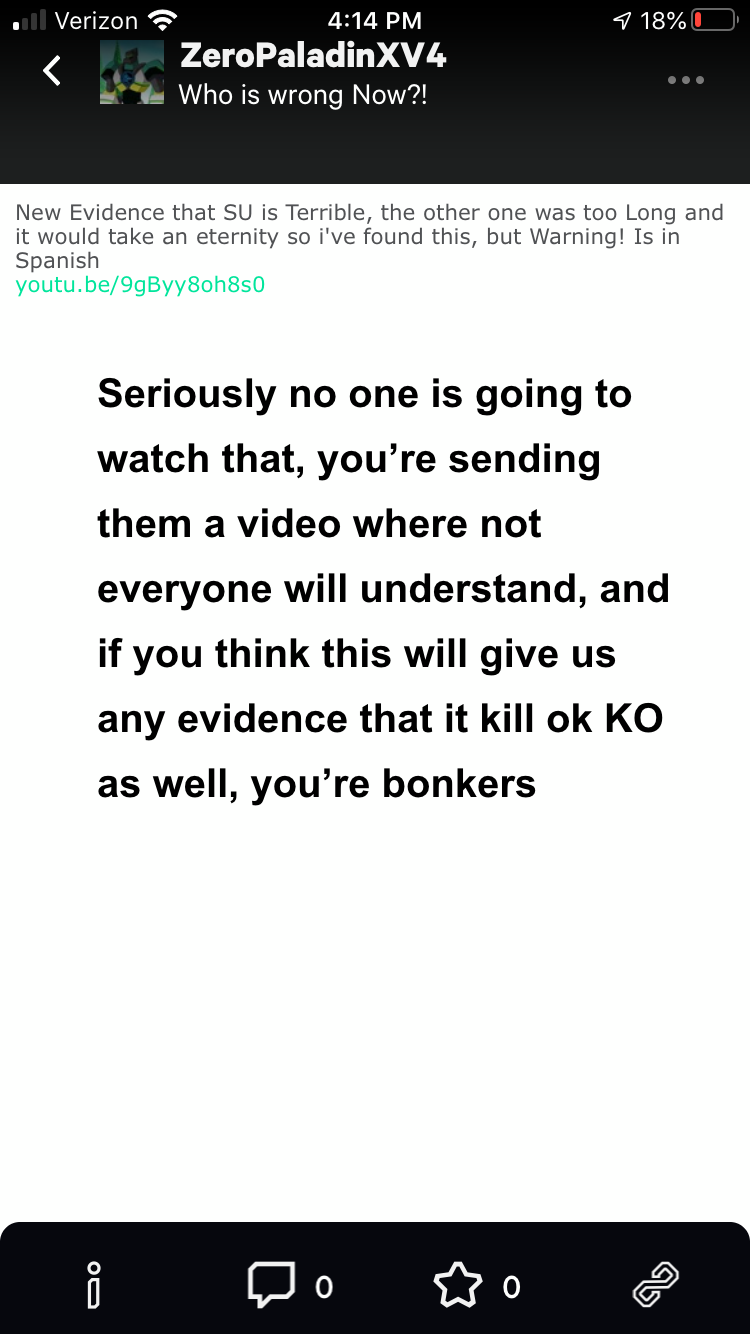Viewport: 750px width, 1334px height.
Task: Open the youtu.be/9gByy8oh8s0 link
Action: 140,285
